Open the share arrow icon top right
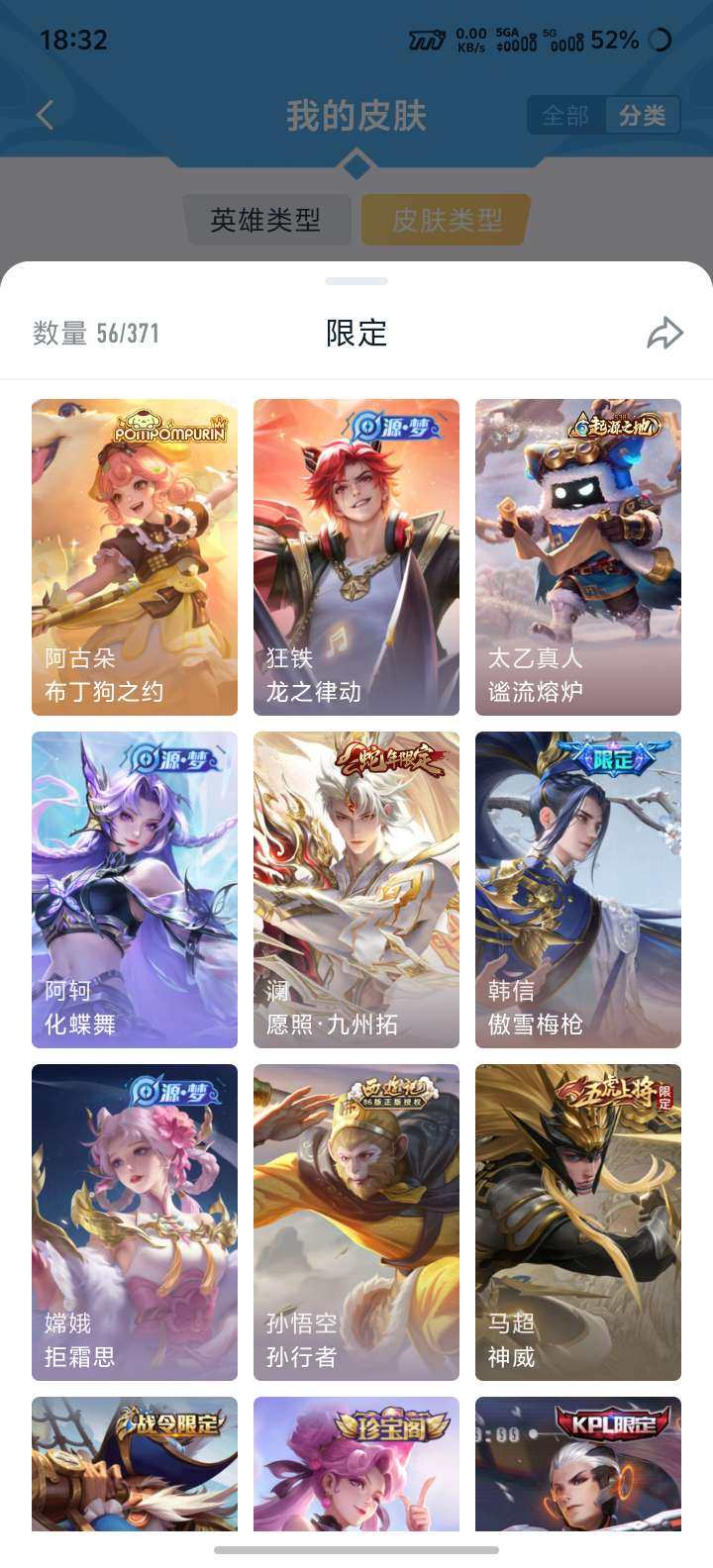The width and height of the screenshot is (713, 1568). tap(665, 334)
